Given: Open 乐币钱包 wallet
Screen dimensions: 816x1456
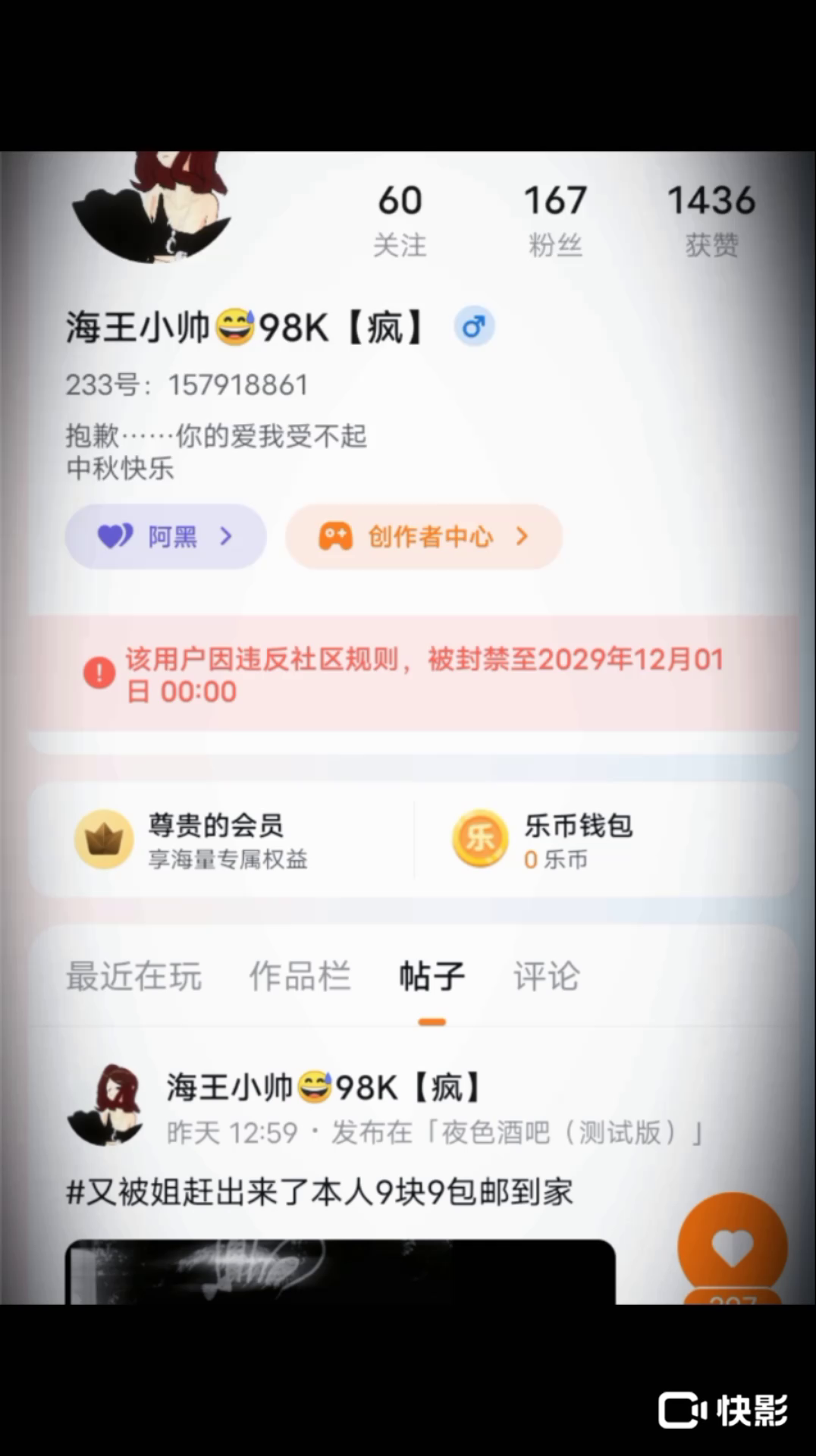Looking at the screenshot, I should [x=576, y=840].
